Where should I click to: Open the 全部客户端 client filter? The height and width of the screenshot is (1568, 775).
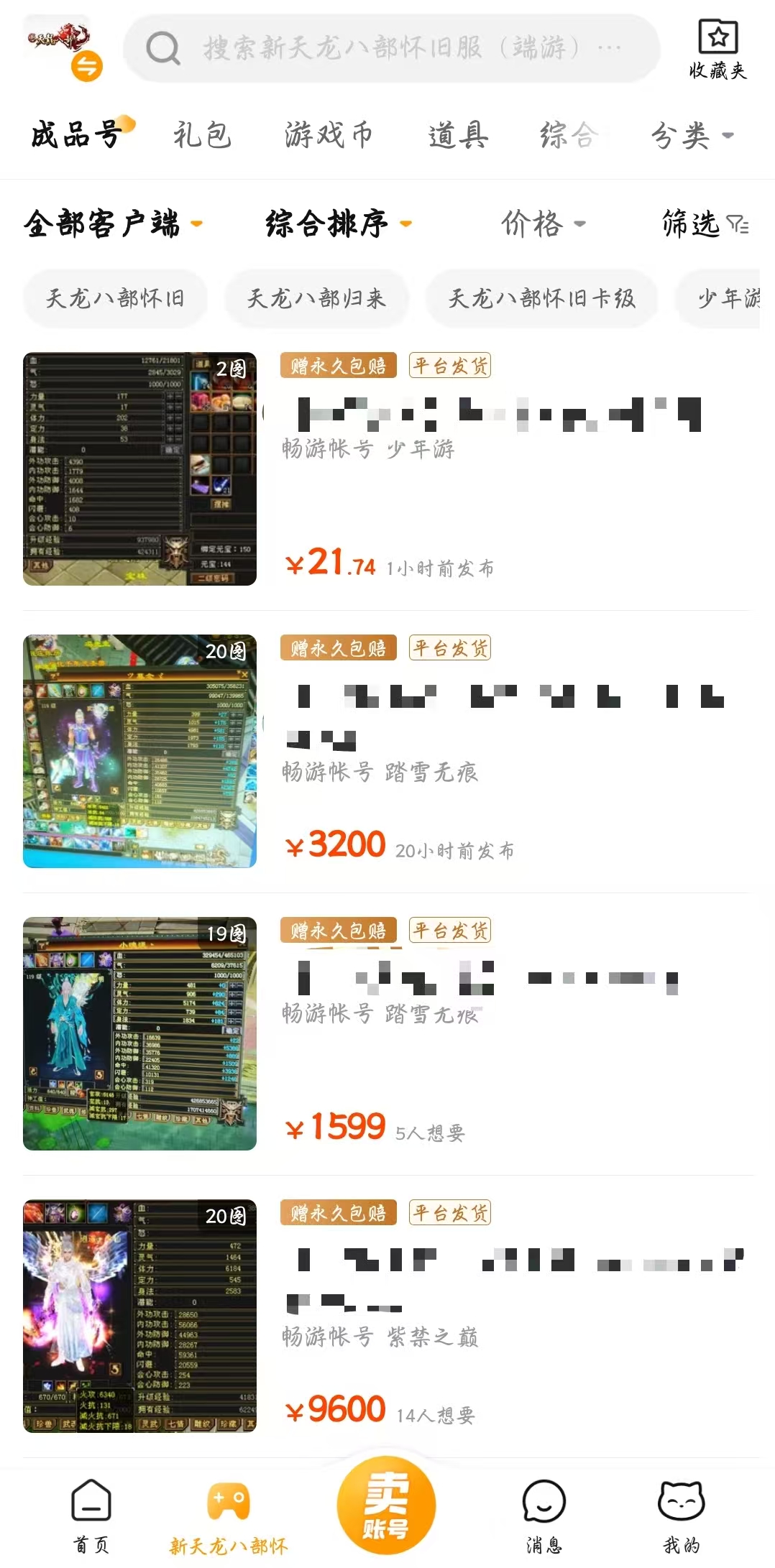(113, 223)
